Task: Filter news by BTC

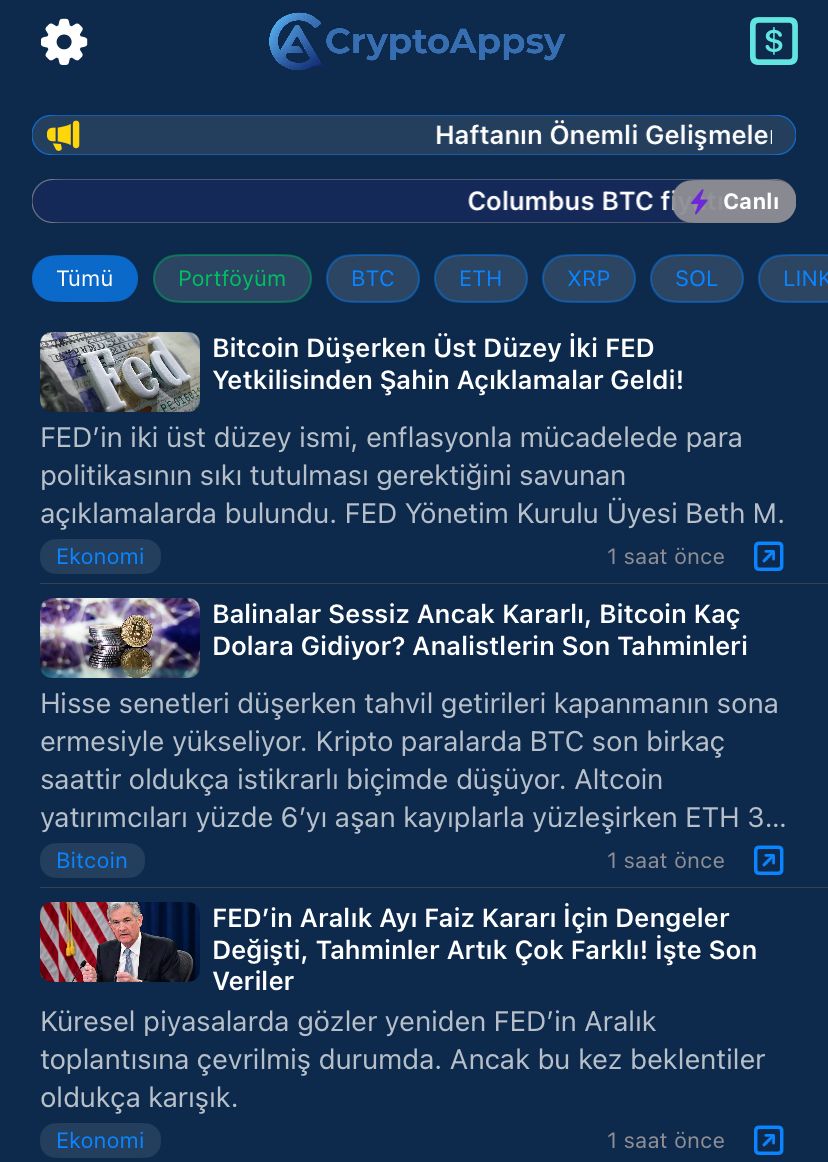Action: point(372,278)
